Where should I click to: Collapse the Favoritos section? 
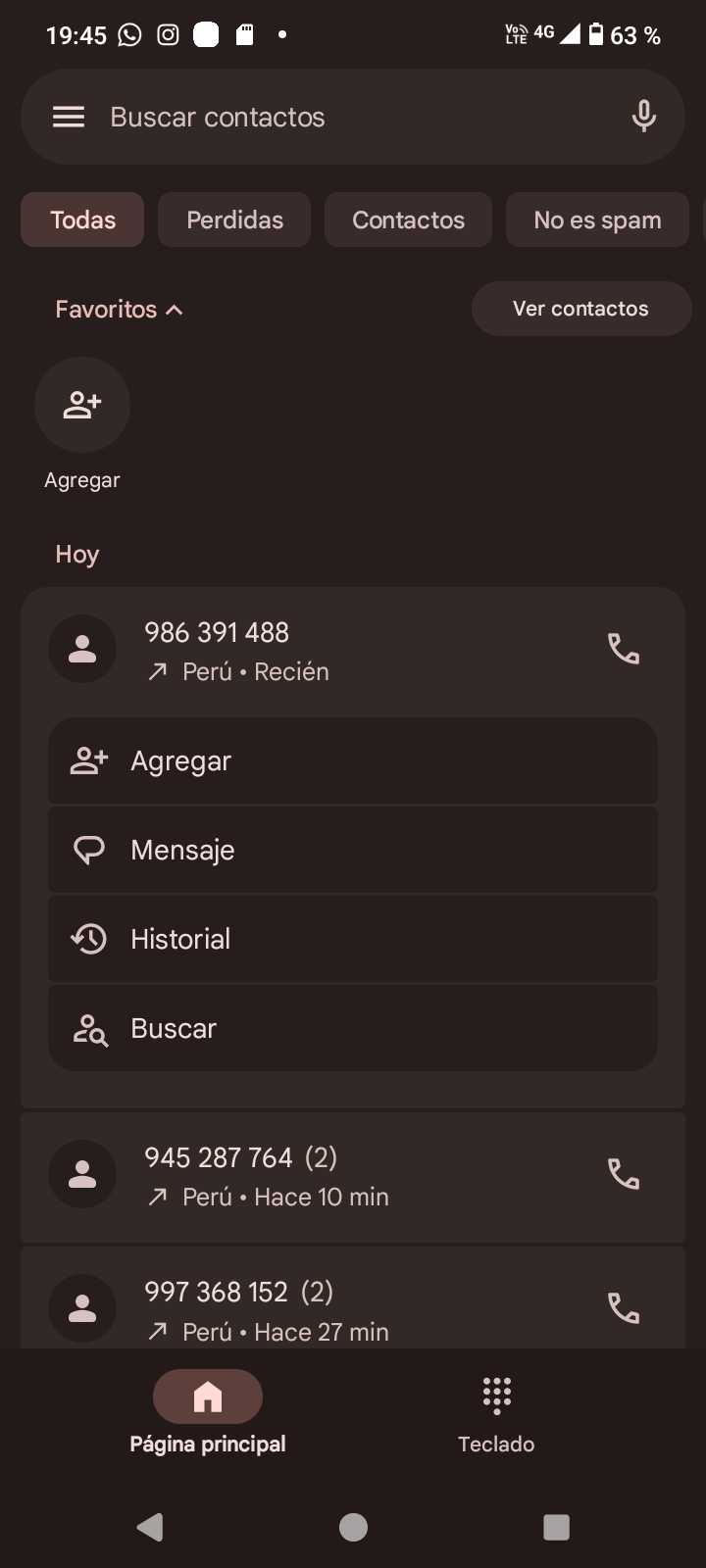119,310
